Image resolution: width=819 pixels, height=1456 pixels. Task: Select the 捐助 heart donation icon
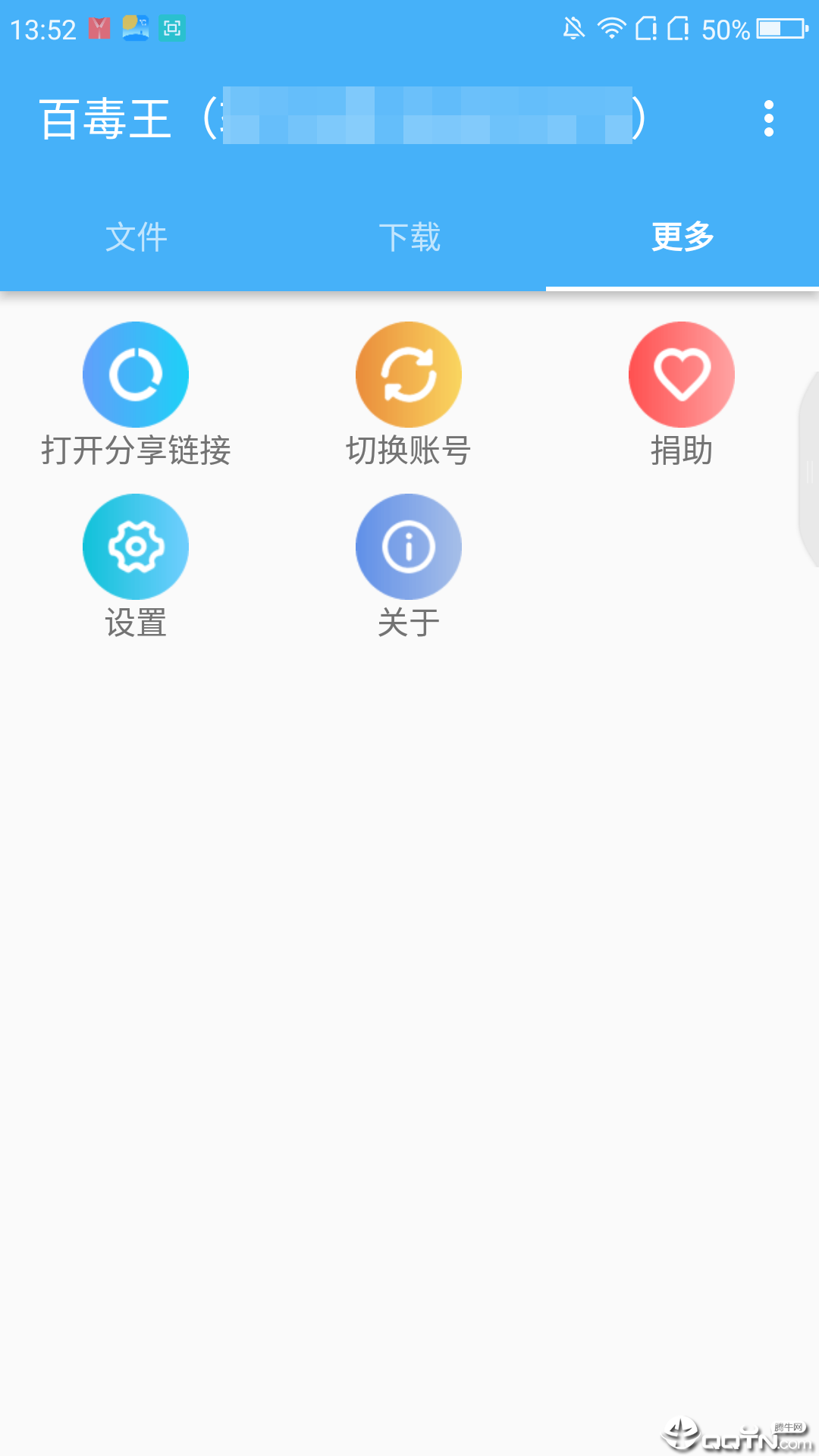click(682, 374)
